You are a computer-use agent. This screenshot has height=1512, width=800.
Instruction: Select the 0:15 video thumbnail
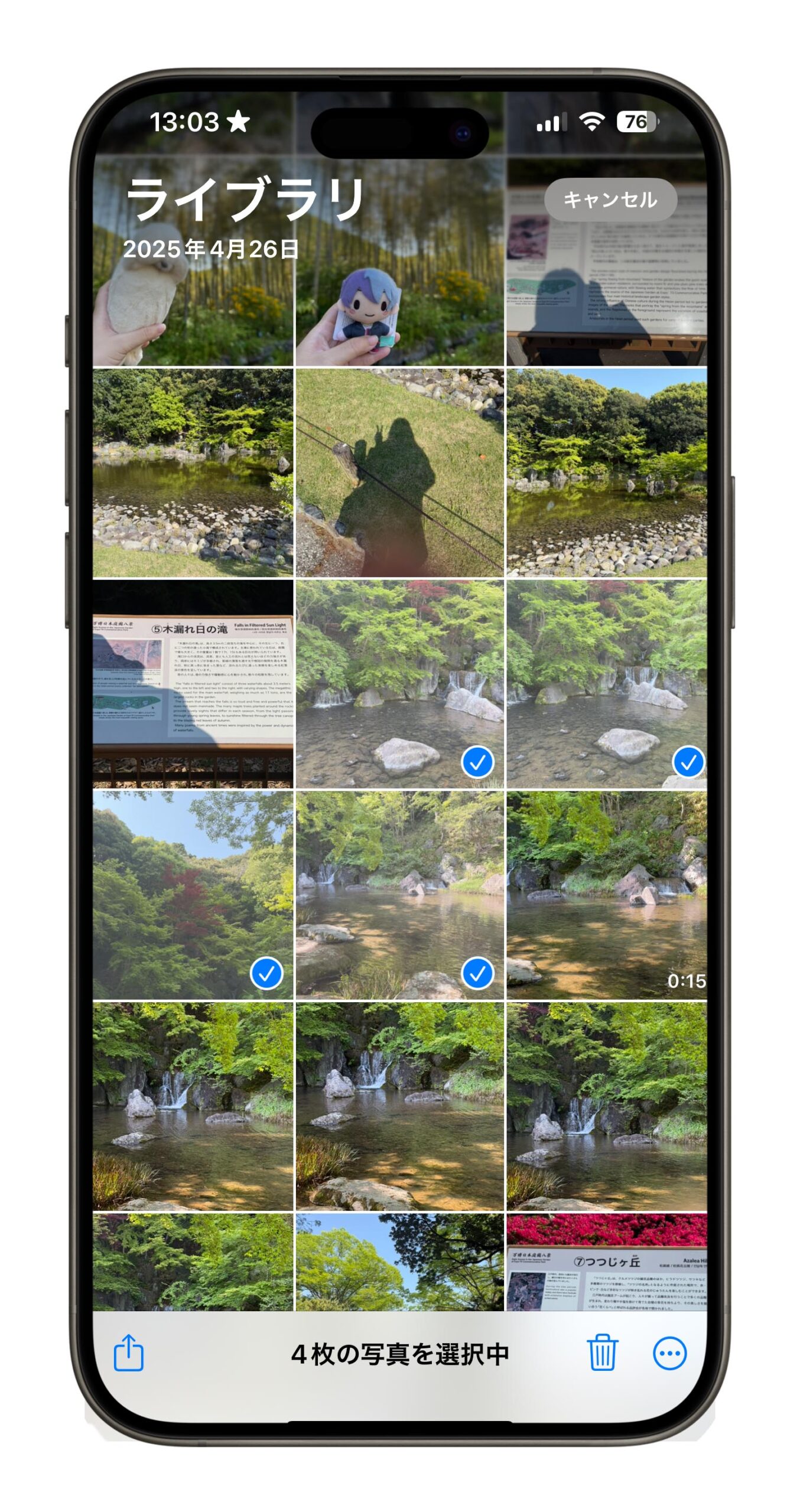coord(606,894)
